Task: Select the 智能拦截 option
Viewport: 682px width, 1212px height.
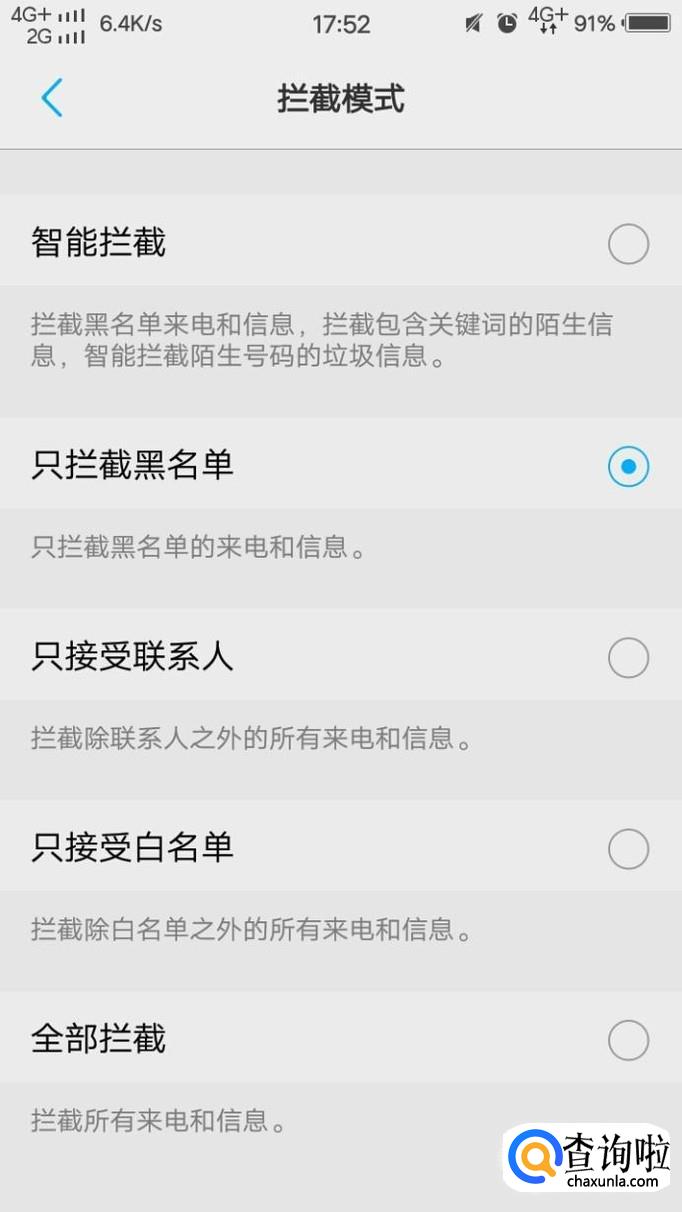Action: pos(628,244)
